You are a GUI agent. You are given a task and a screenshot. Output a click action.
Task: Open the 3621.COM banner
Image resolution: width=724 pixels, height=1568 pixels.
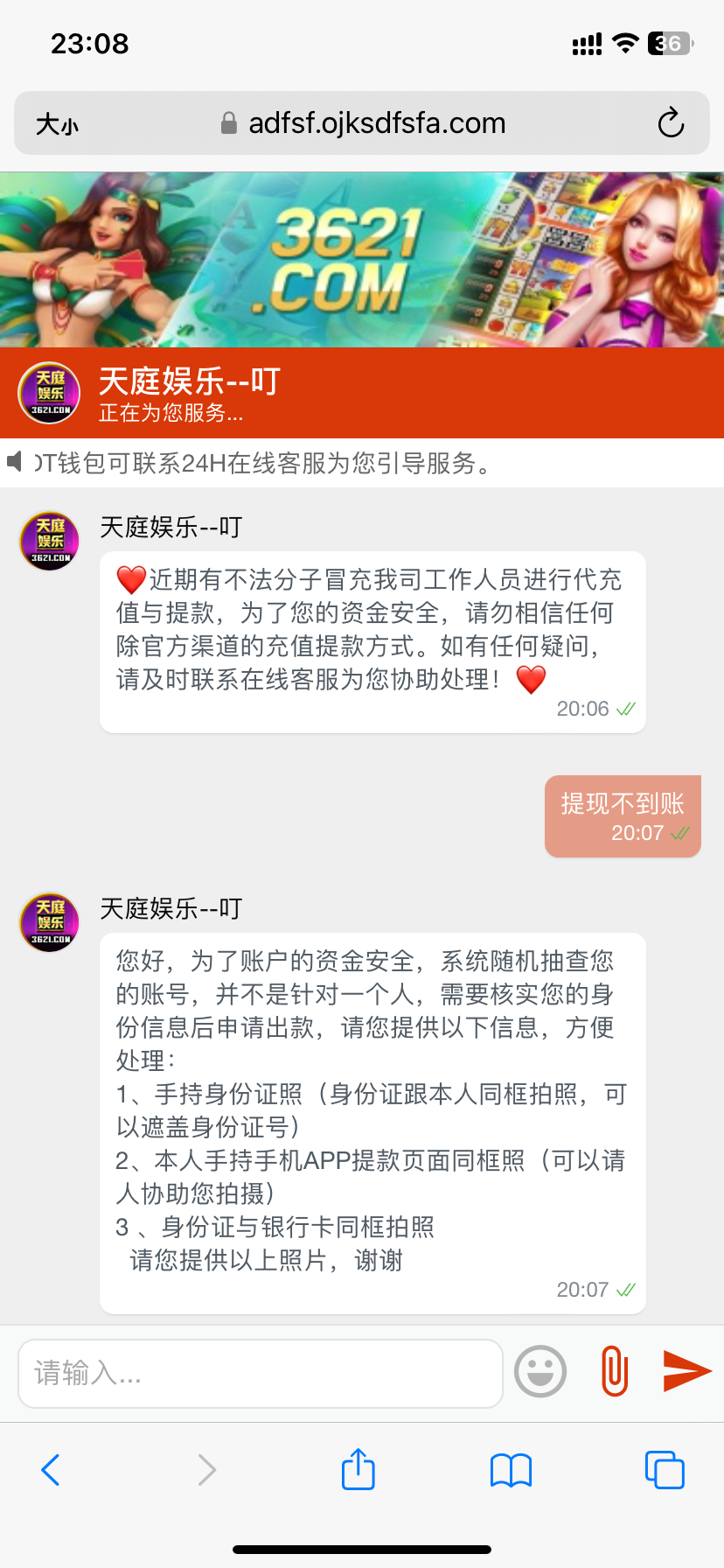[362, 260]
